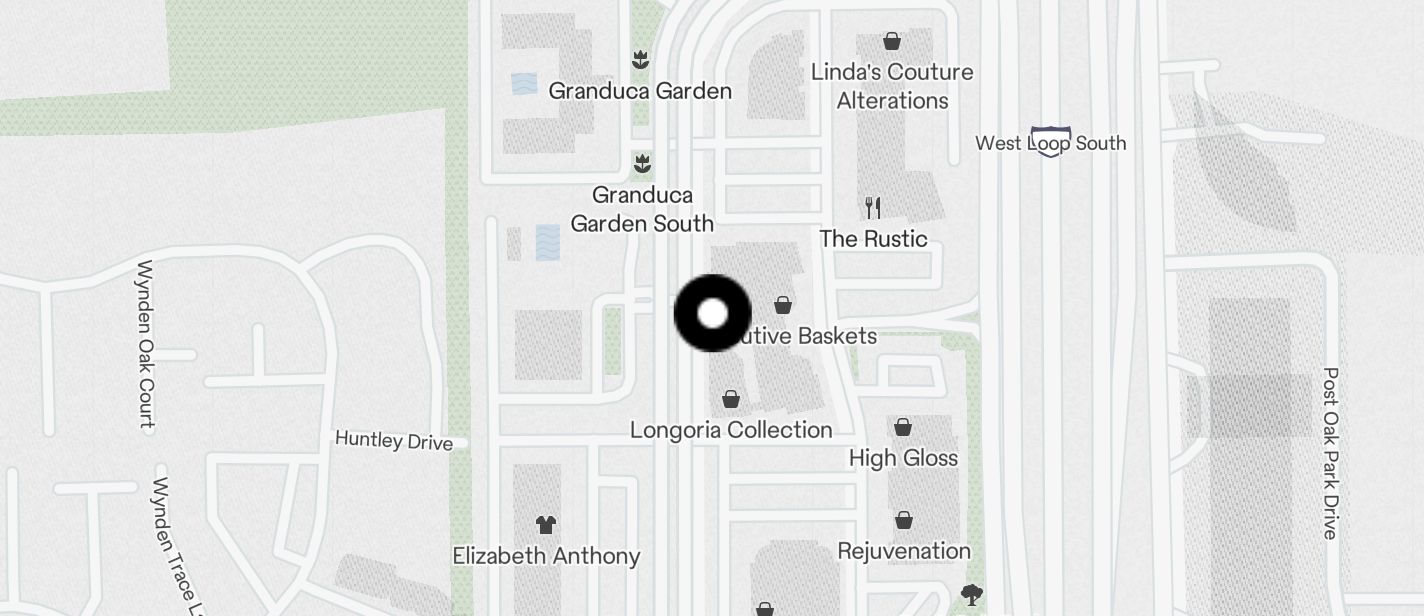1424x616 pixels.
Task: Select The Rustic restaurant marker
Action: tap(873, 208)
